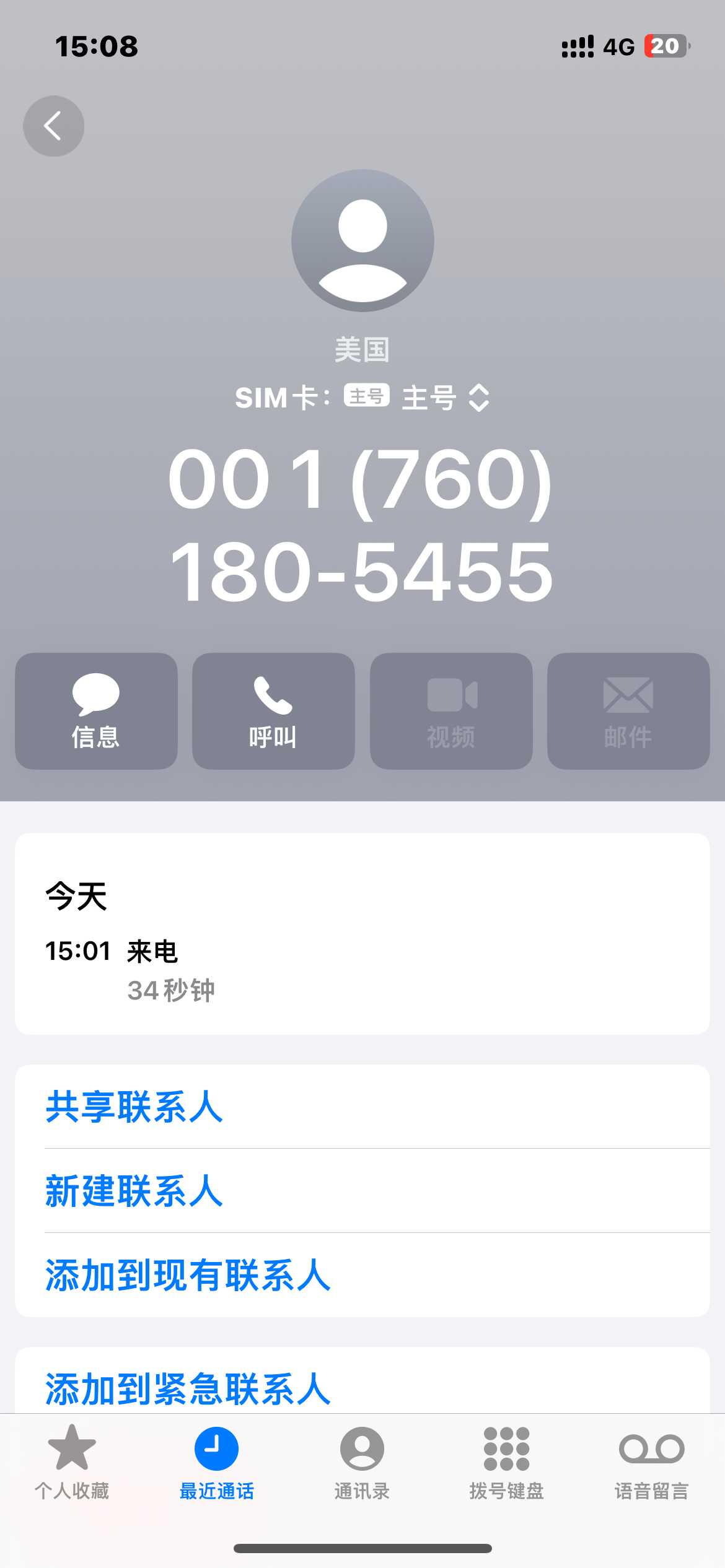The height and width of the screenshot is (1568, 725).
Task: Send a message via 信息 button
Action: tap(96, 711)
